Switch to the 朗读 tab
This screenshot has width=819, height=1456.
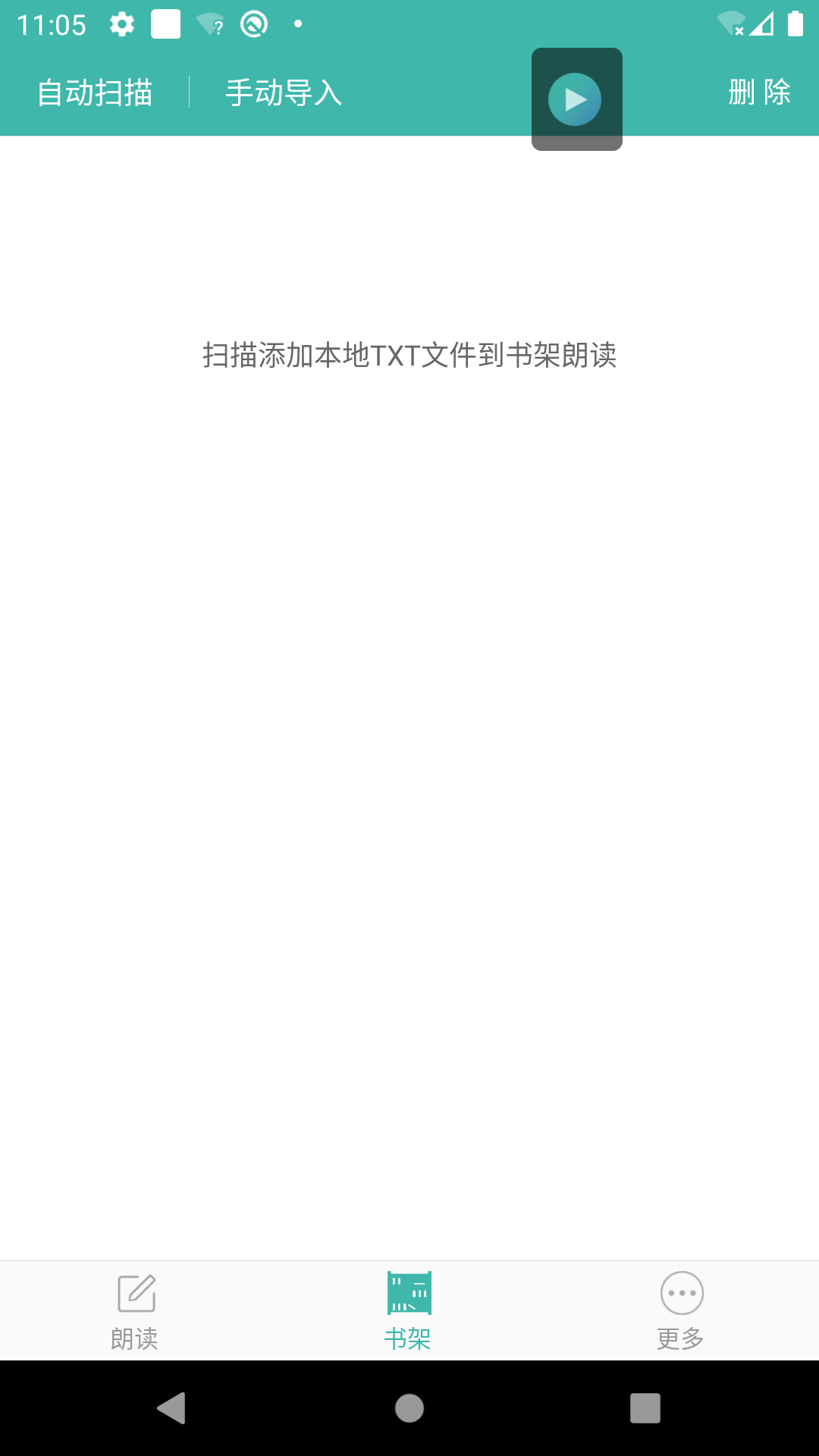tap(136, 1311)
